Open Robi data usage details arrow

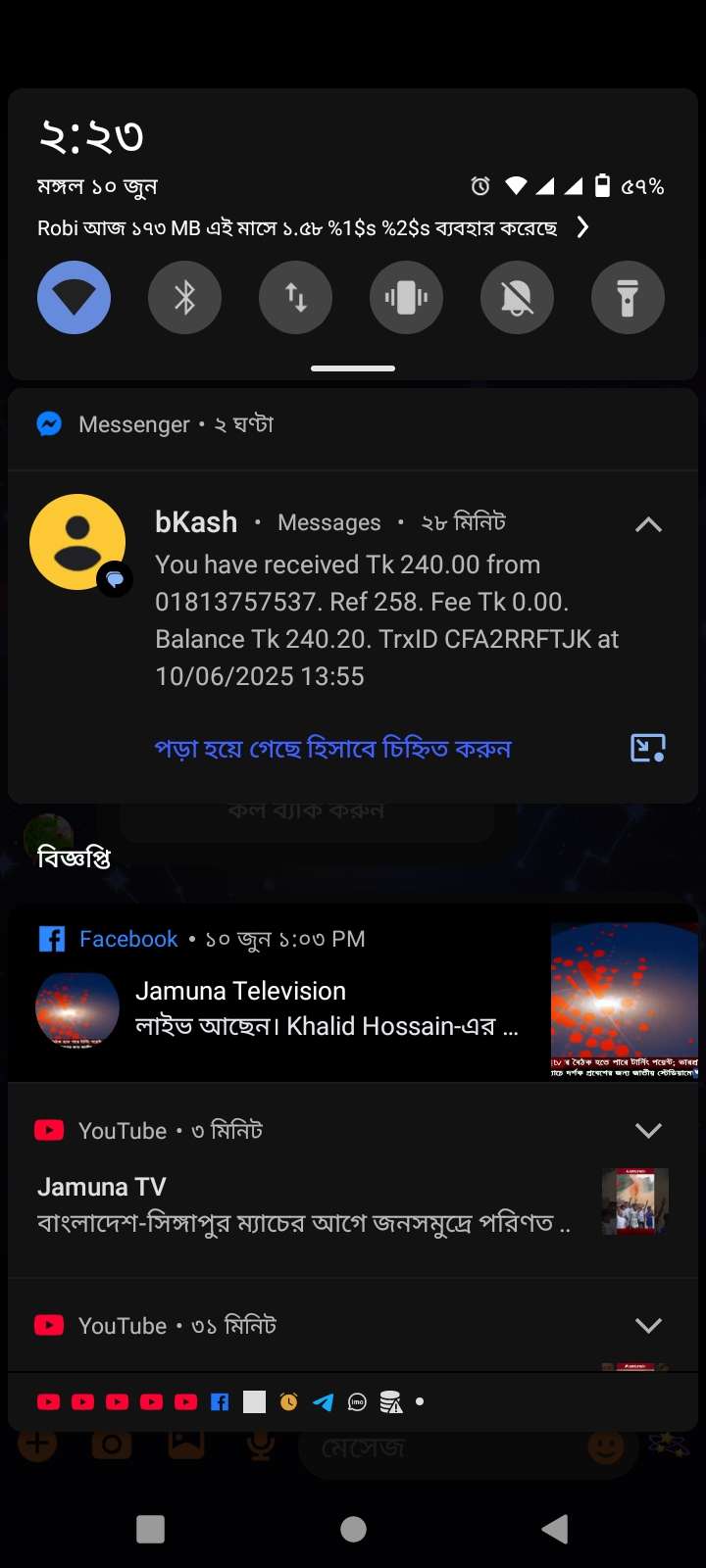click(582, 227)
